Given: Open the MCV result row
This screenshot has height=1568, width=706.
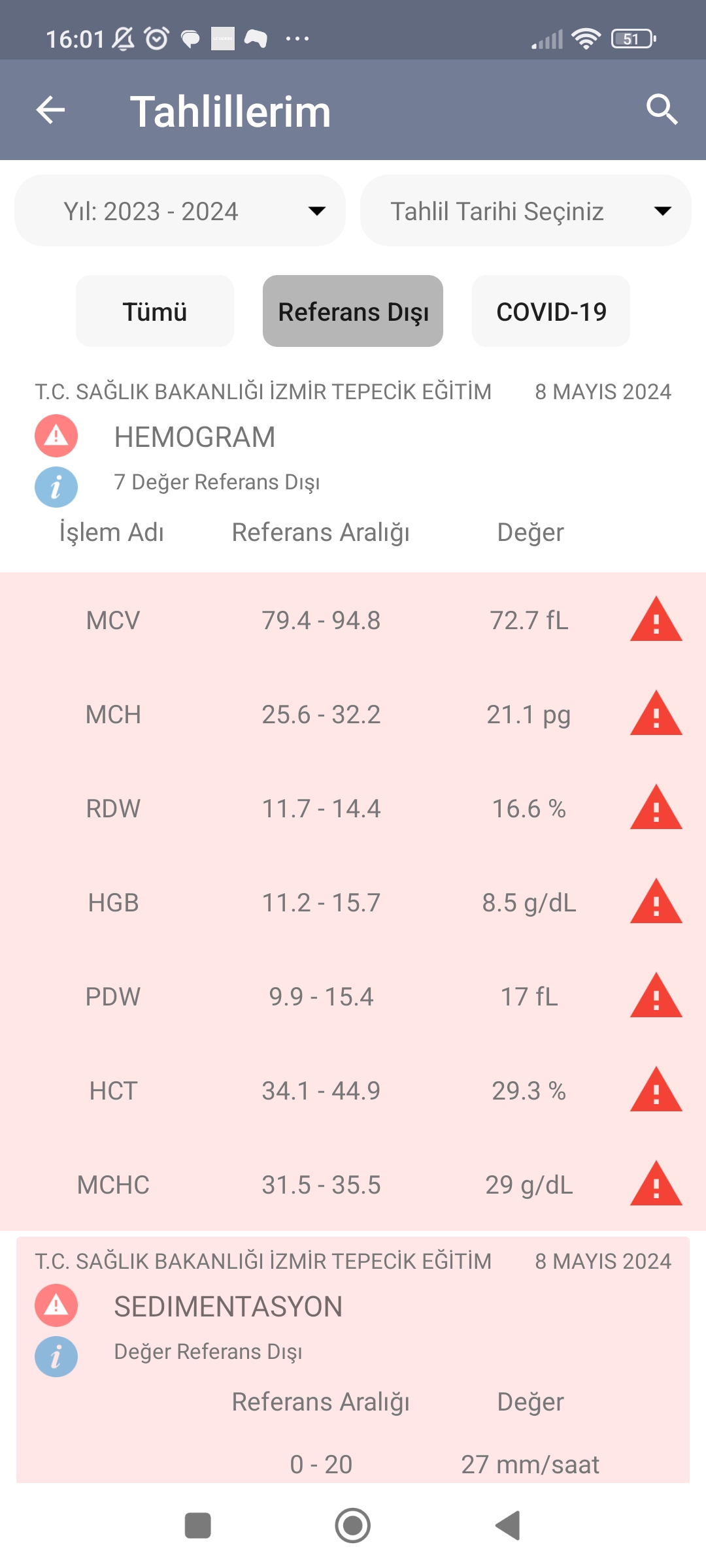Looking at the screenshot, I should (x=353, y=620).
